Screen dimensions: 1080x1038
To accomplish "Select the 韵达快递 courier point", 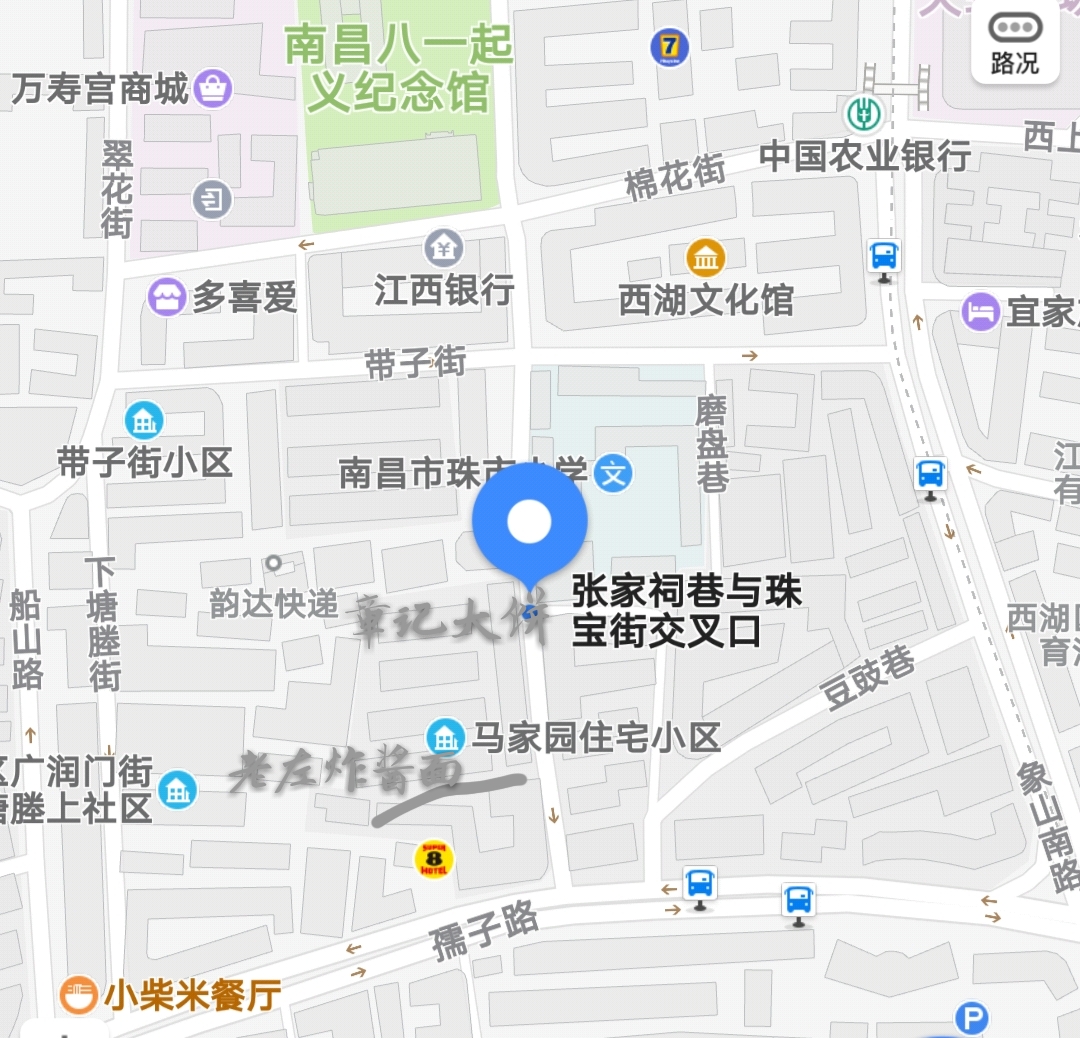I will [x=272, y=565].
